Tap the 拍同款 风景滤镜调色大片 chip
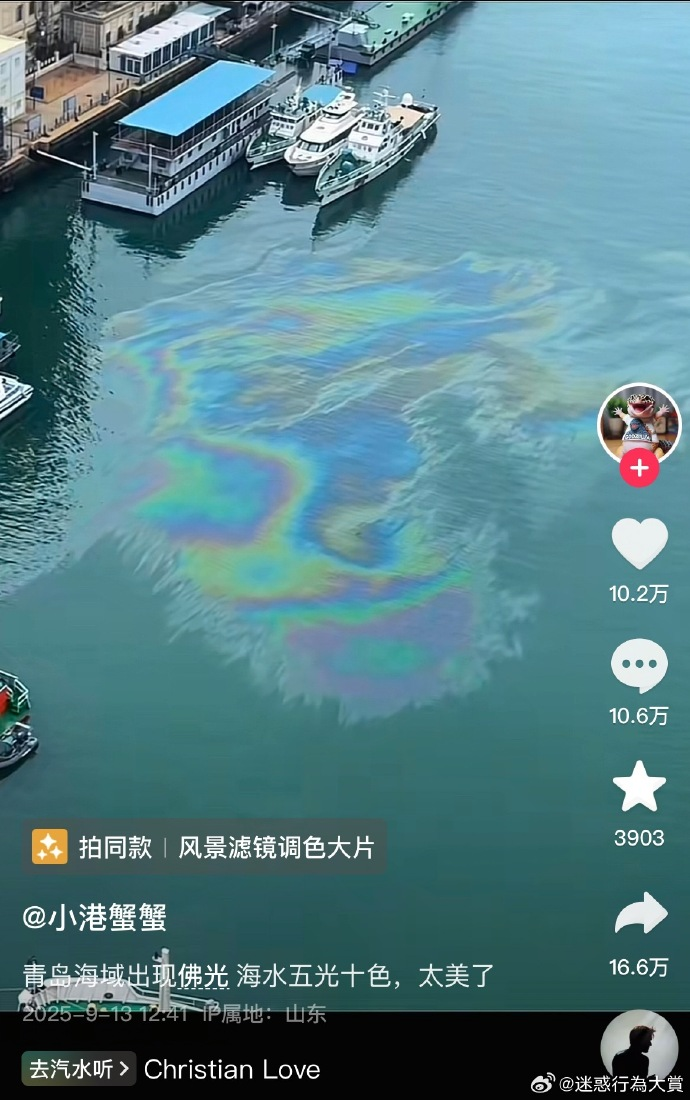 pos(205,847)
